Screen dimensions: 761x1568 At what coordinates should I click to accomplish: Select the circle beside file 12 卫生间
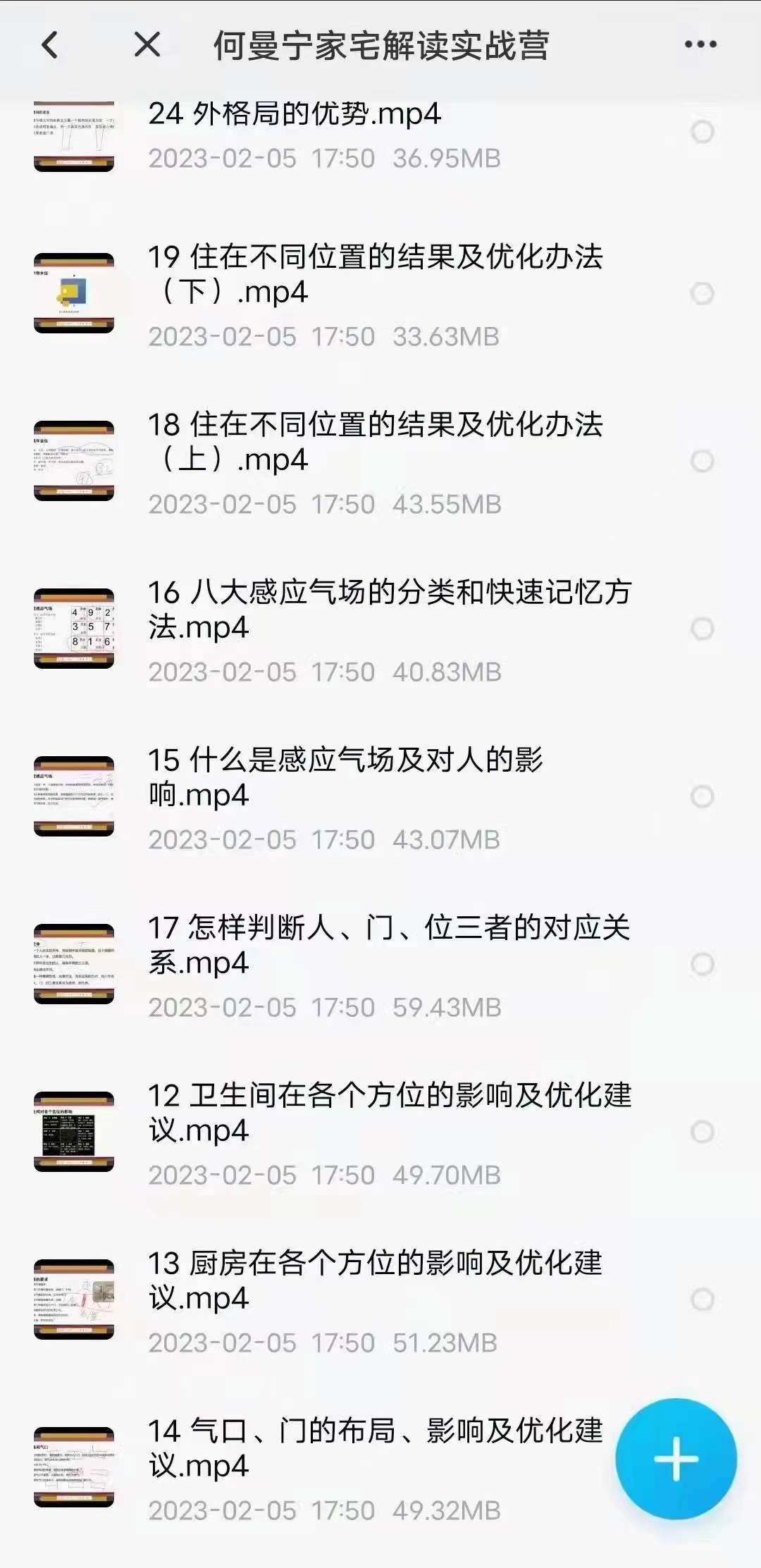pyautogui.click(x=702, y=1132)
